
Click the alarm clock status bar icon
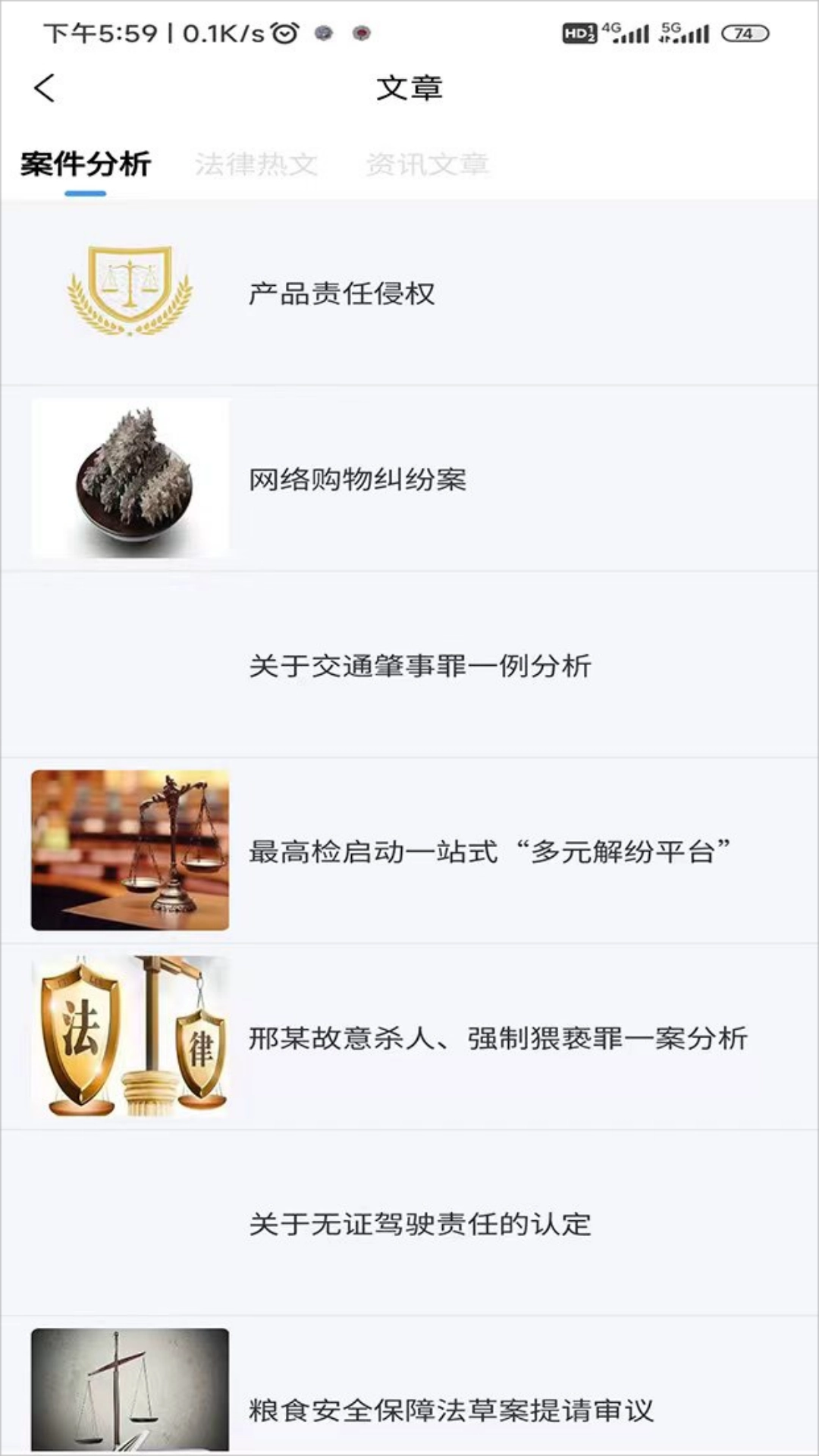tap(284, 33)
